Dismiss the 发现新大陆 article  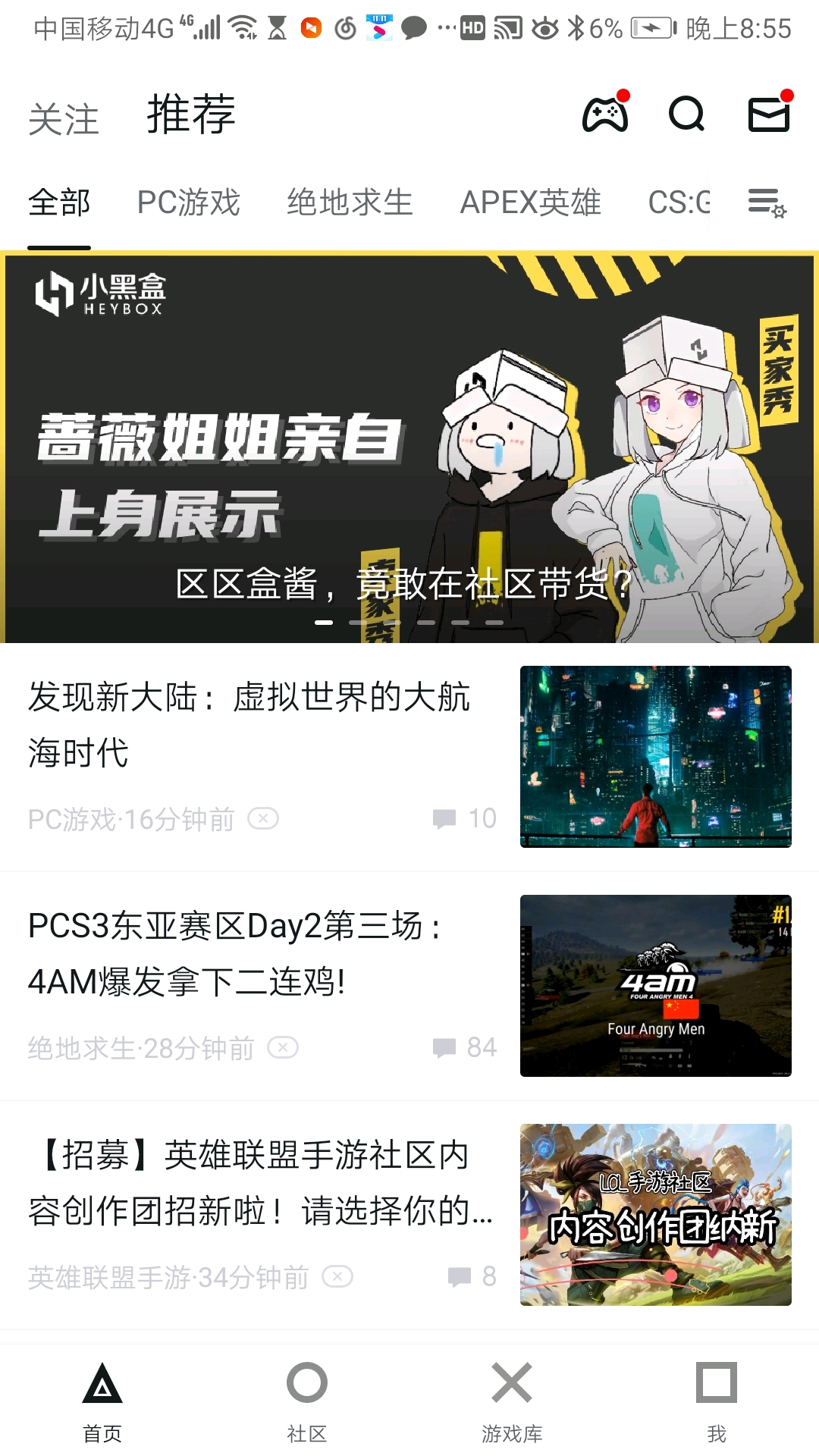(x=263, y=819)
